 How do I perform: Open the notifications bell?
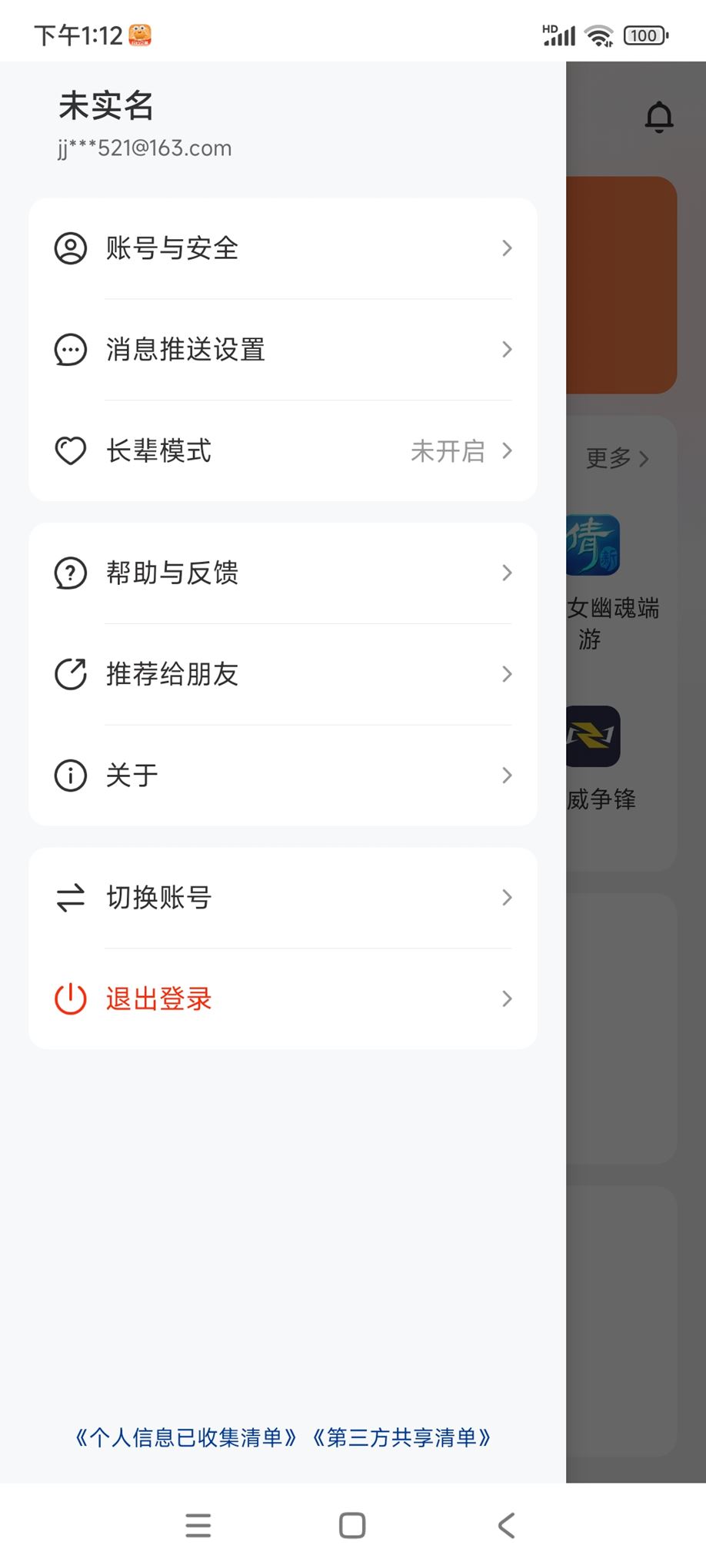point(659,117)
